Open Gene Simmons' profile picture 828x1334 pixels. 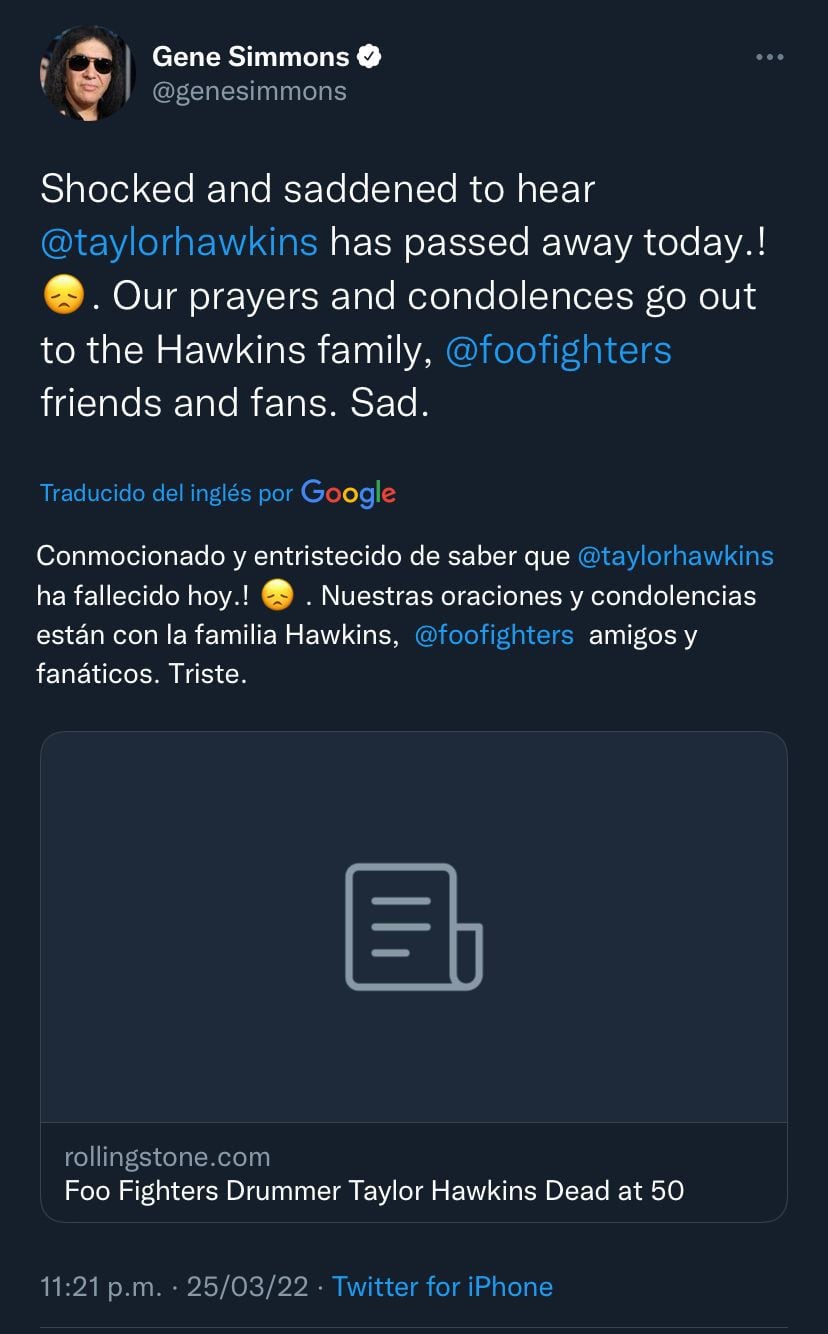(85, 74)
